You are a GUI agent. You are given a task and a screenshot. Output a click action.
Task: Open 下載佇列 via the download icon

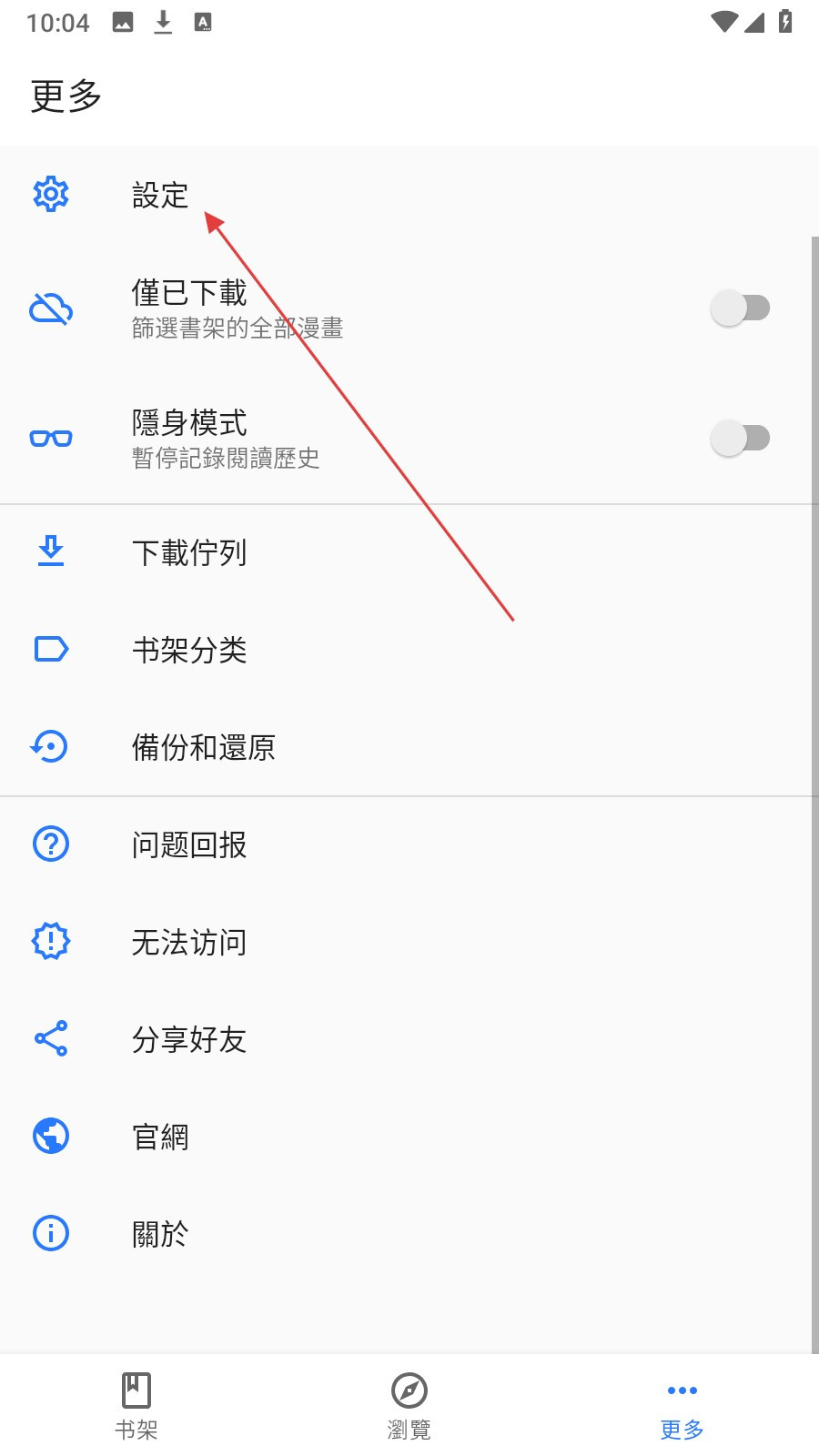click(50, 551)
